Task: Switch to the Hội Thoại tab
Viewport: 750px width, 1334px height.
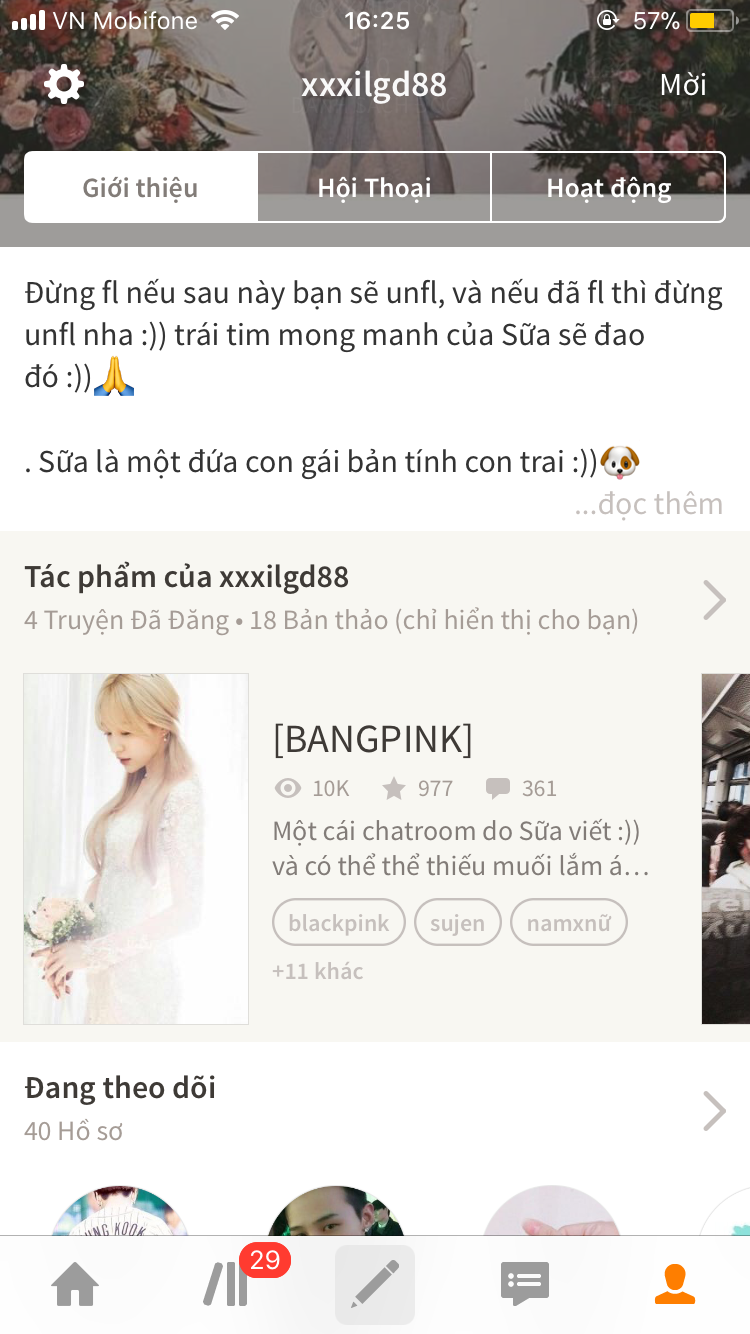Action: (x=374, y=187)
